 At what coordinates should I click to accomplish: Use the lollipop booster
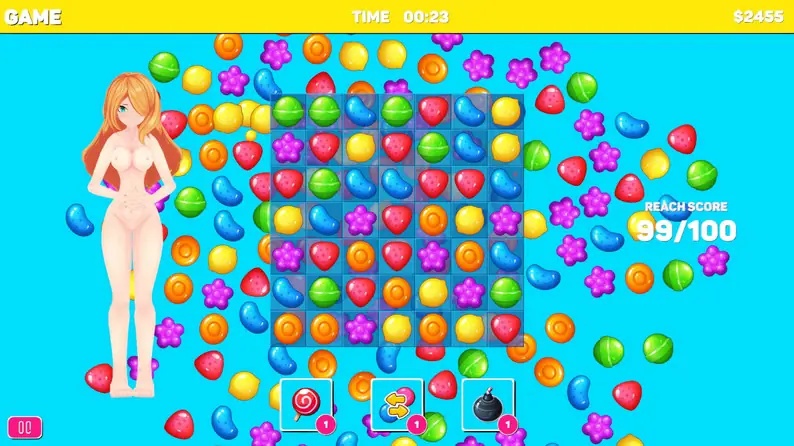tap(306, 404)
